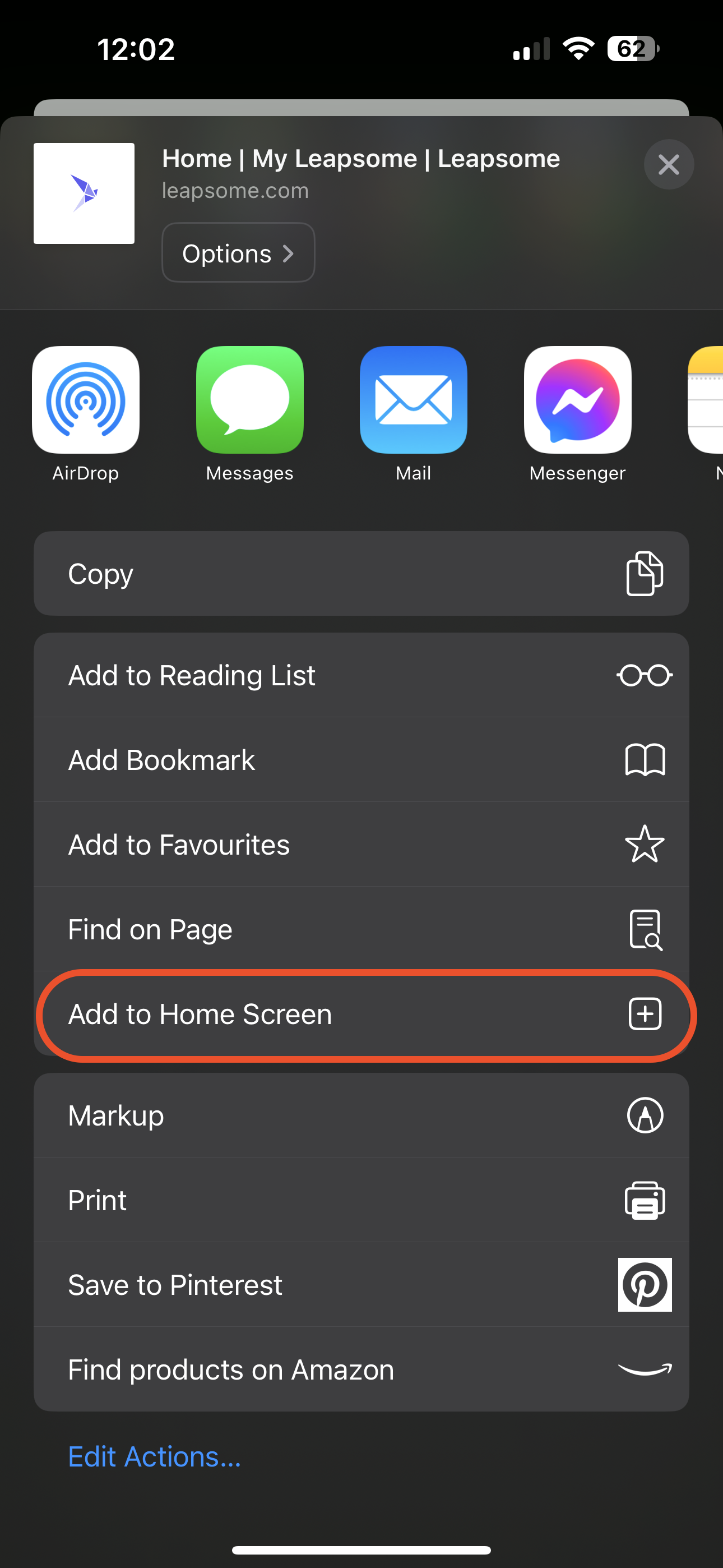
Task: Find products on Amazon
Action: pyautogui.click(x=361, y=1369)
